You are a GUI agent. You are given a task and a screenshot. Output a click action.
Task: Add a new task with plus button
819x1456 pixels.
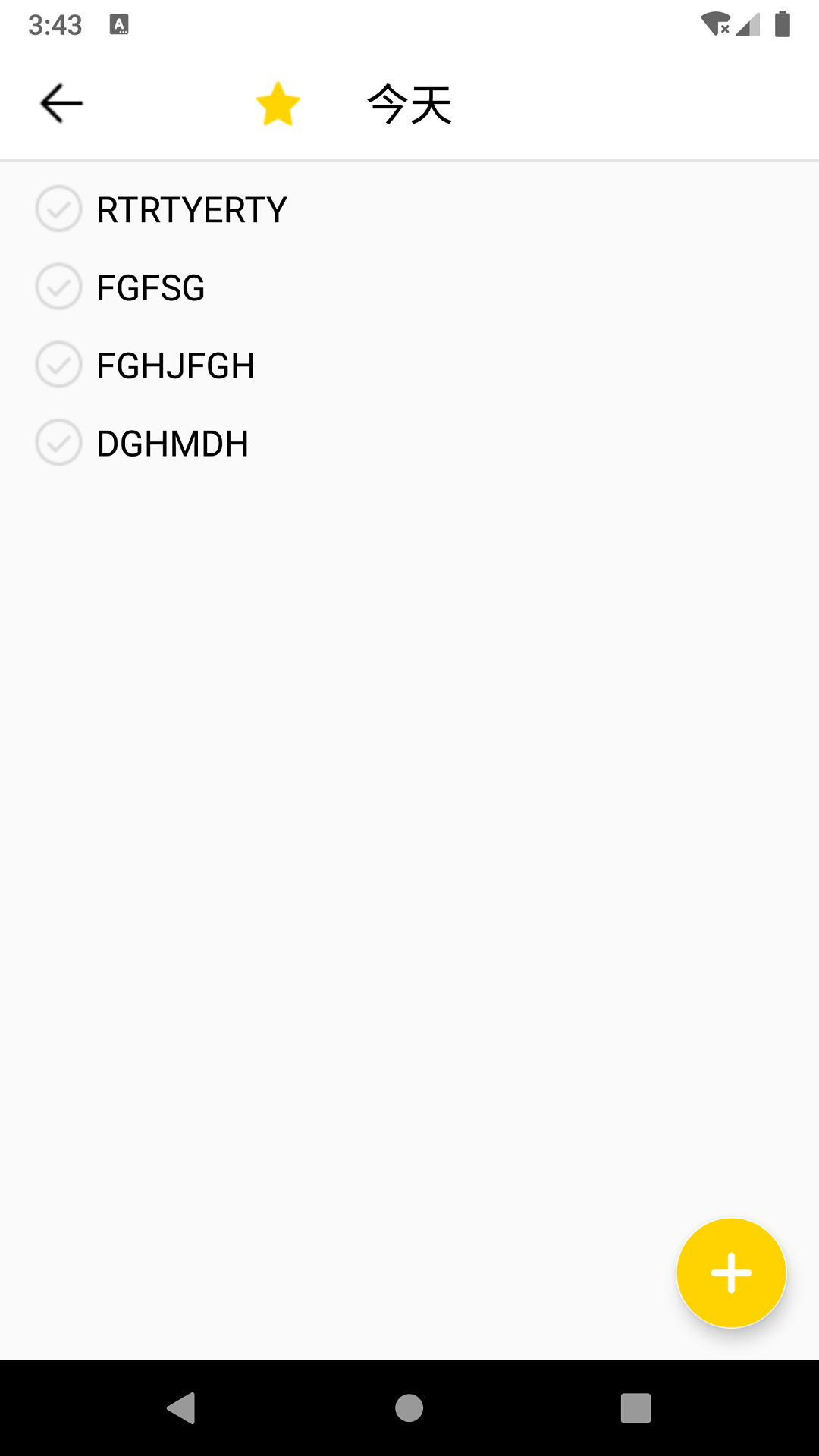point(731,1272)
